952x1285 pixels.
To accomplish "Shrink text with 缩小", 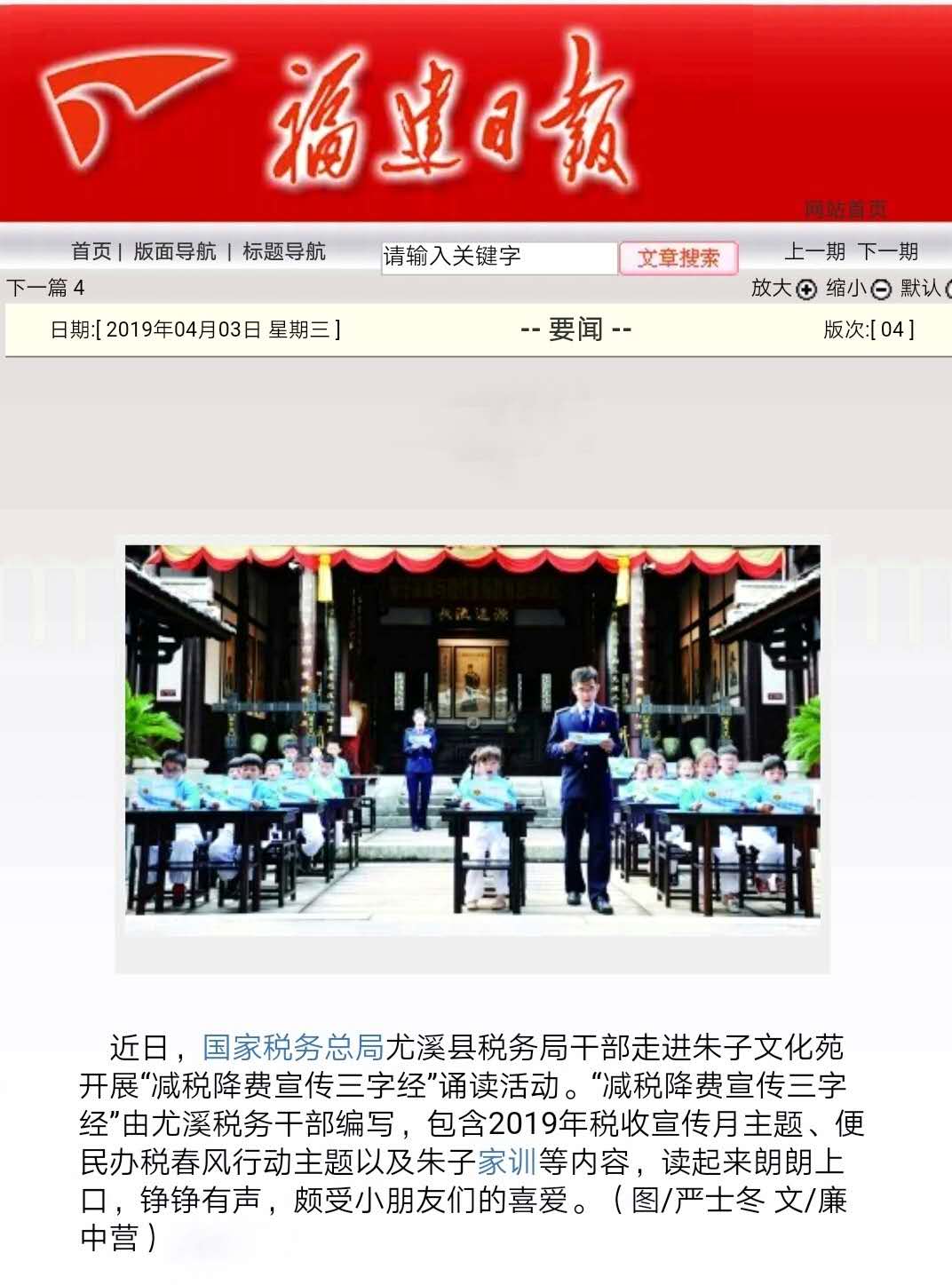I will [x=858, y=288].
